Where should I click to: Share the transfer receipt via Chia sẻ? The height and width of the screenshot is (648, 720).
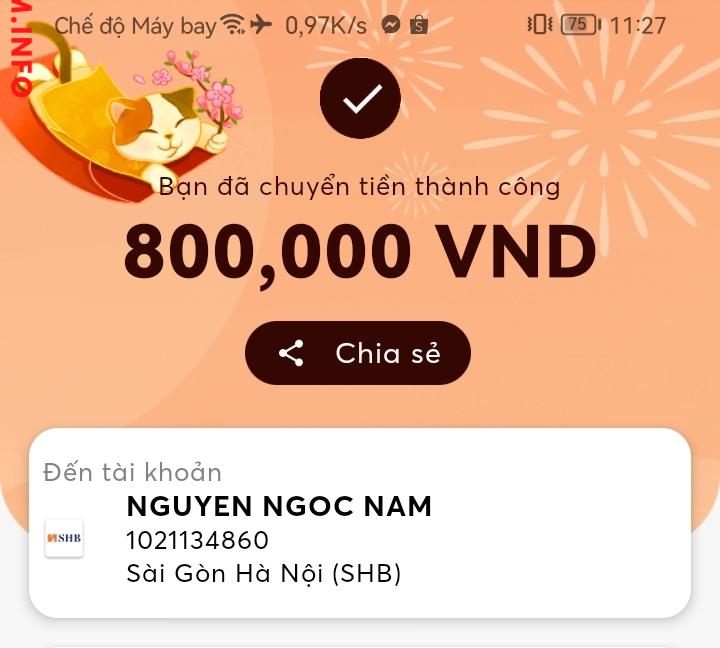point(358,353)
